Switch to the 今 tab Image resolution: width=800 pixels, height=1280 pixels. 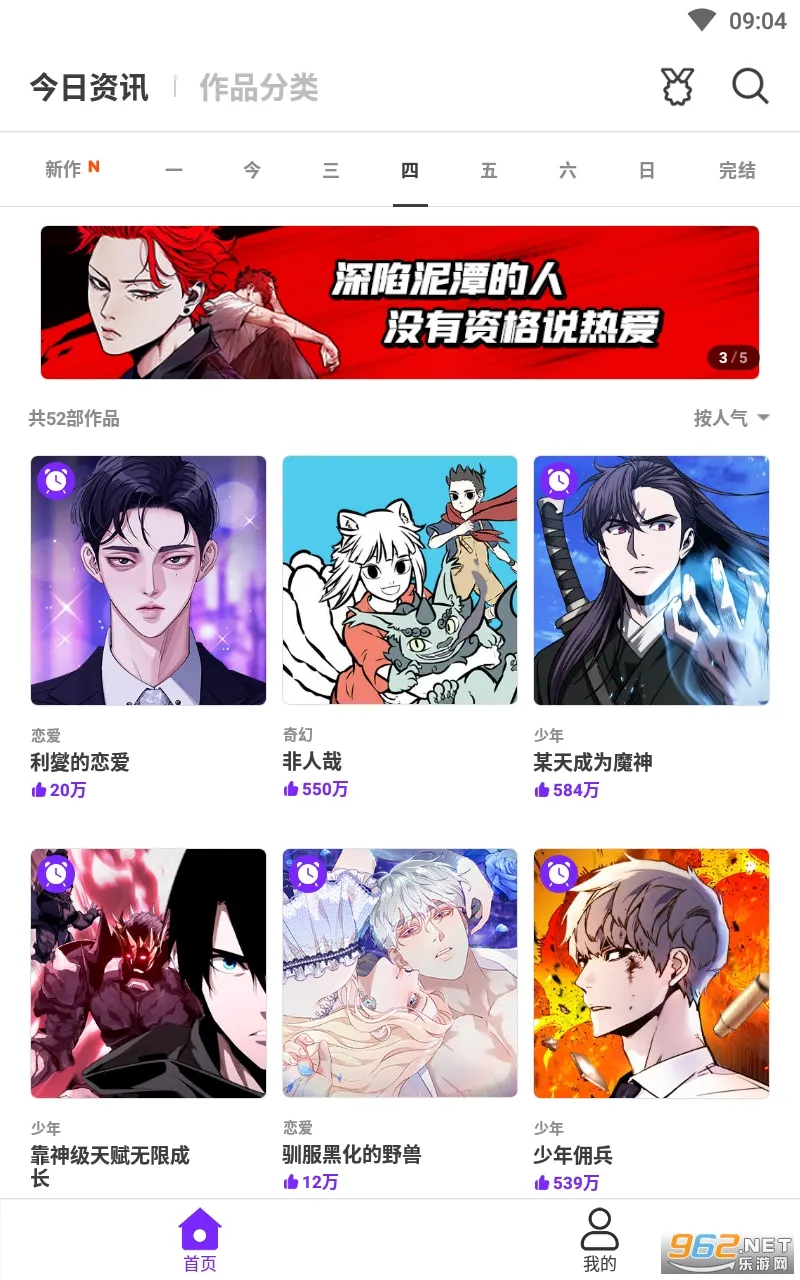pyautogui.click(x=252, y=170)
